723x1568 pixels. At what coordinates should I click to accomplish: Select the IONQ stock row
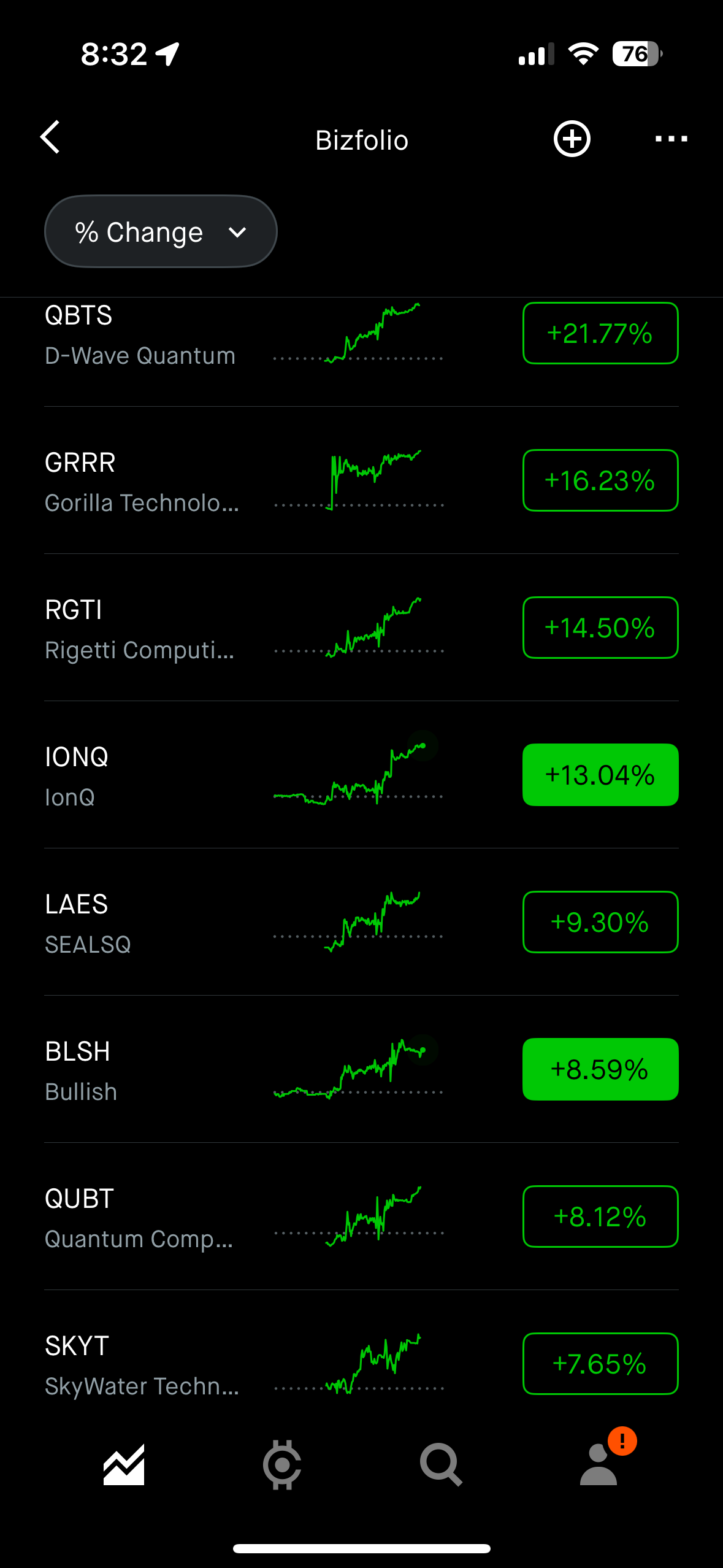(x=361, y=775)
